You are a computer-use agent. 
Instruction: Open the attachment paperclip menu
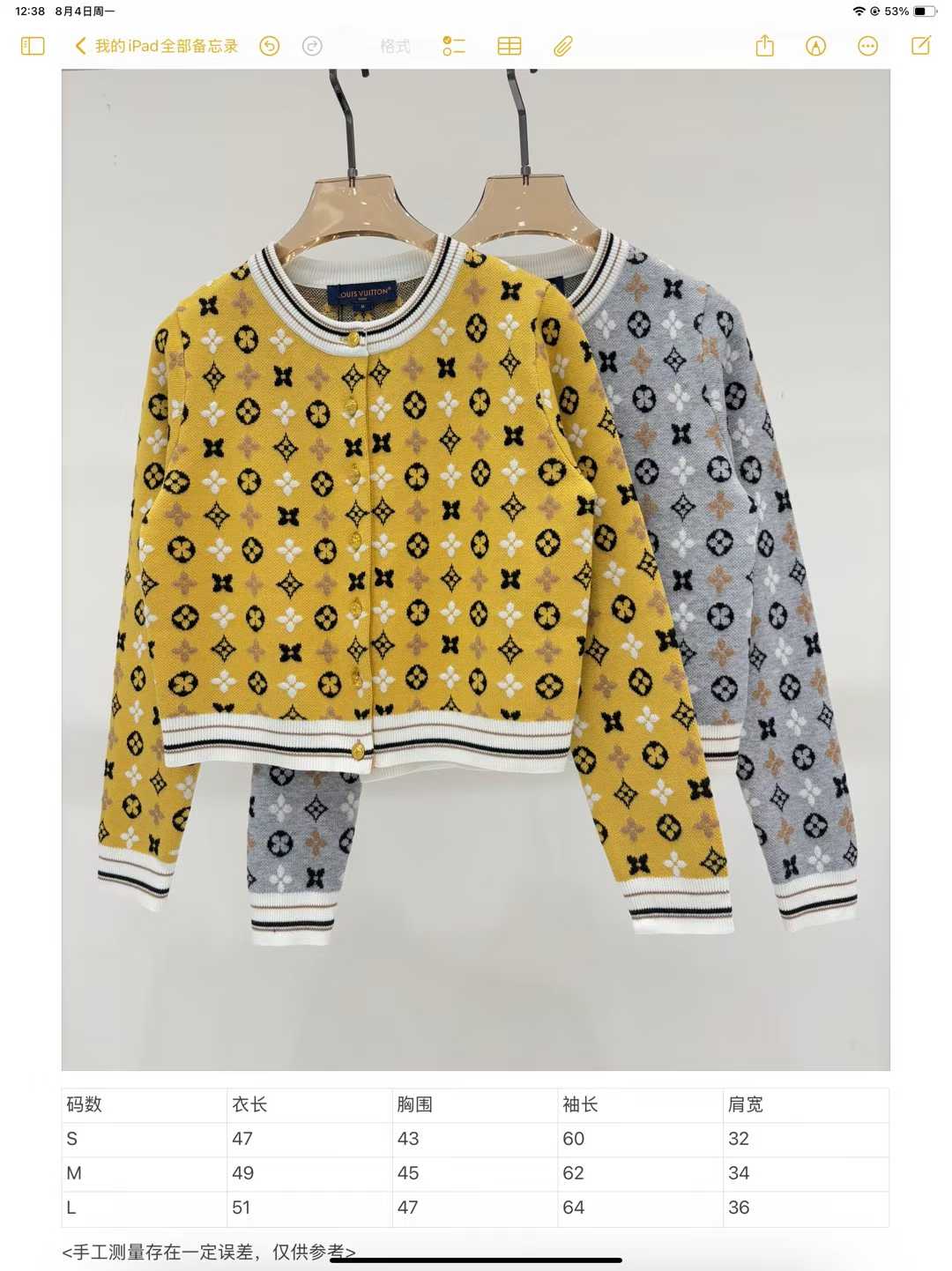(x=563, y=46)
